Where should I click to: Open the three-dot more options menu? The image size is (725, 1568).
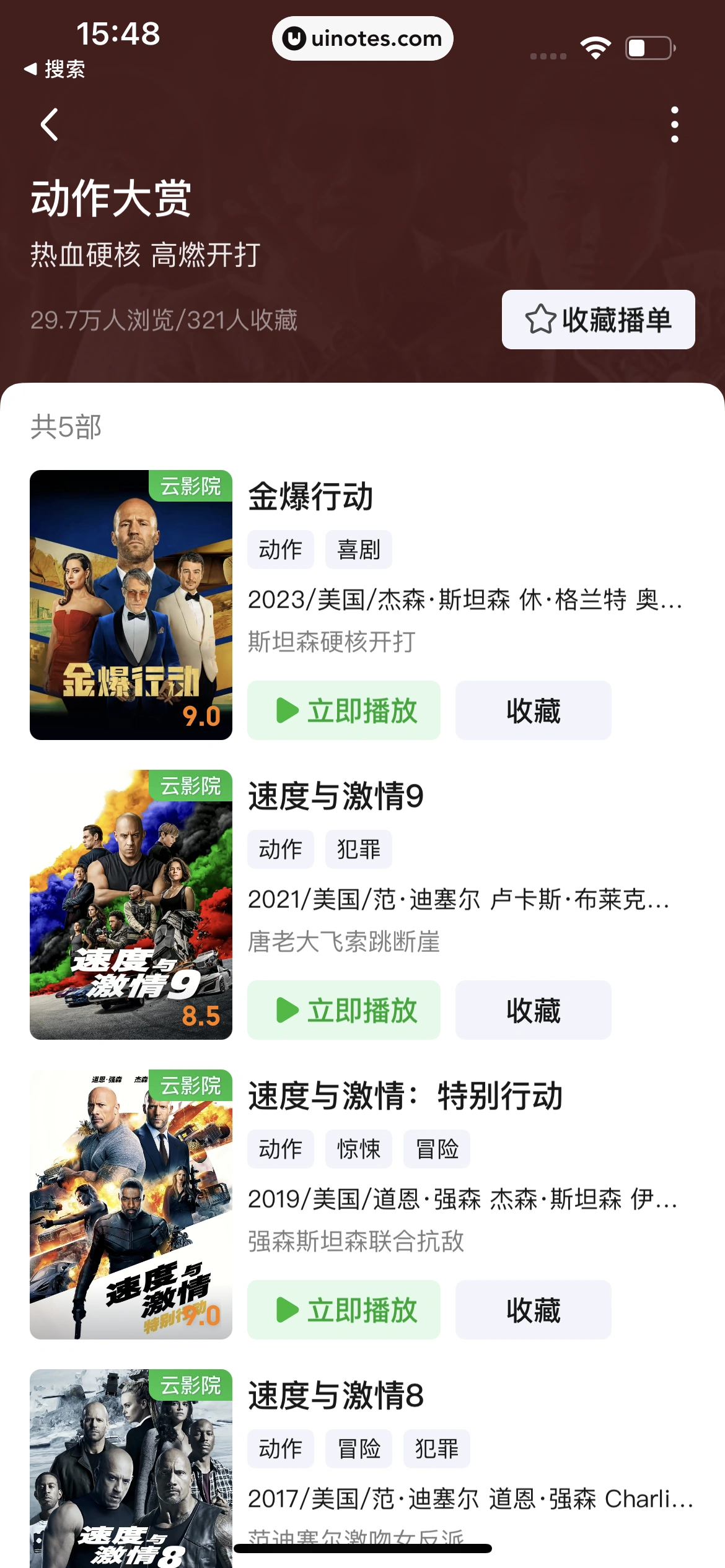click(675, 123)
